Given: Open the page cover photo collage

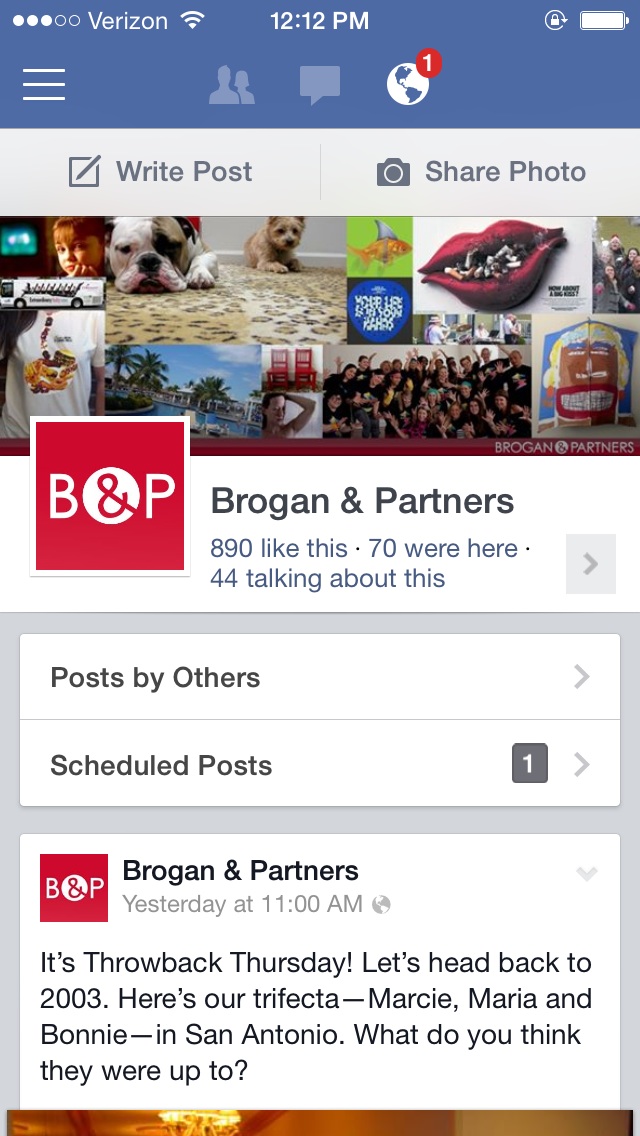Looking at the screenshot, I should point(320,335).
